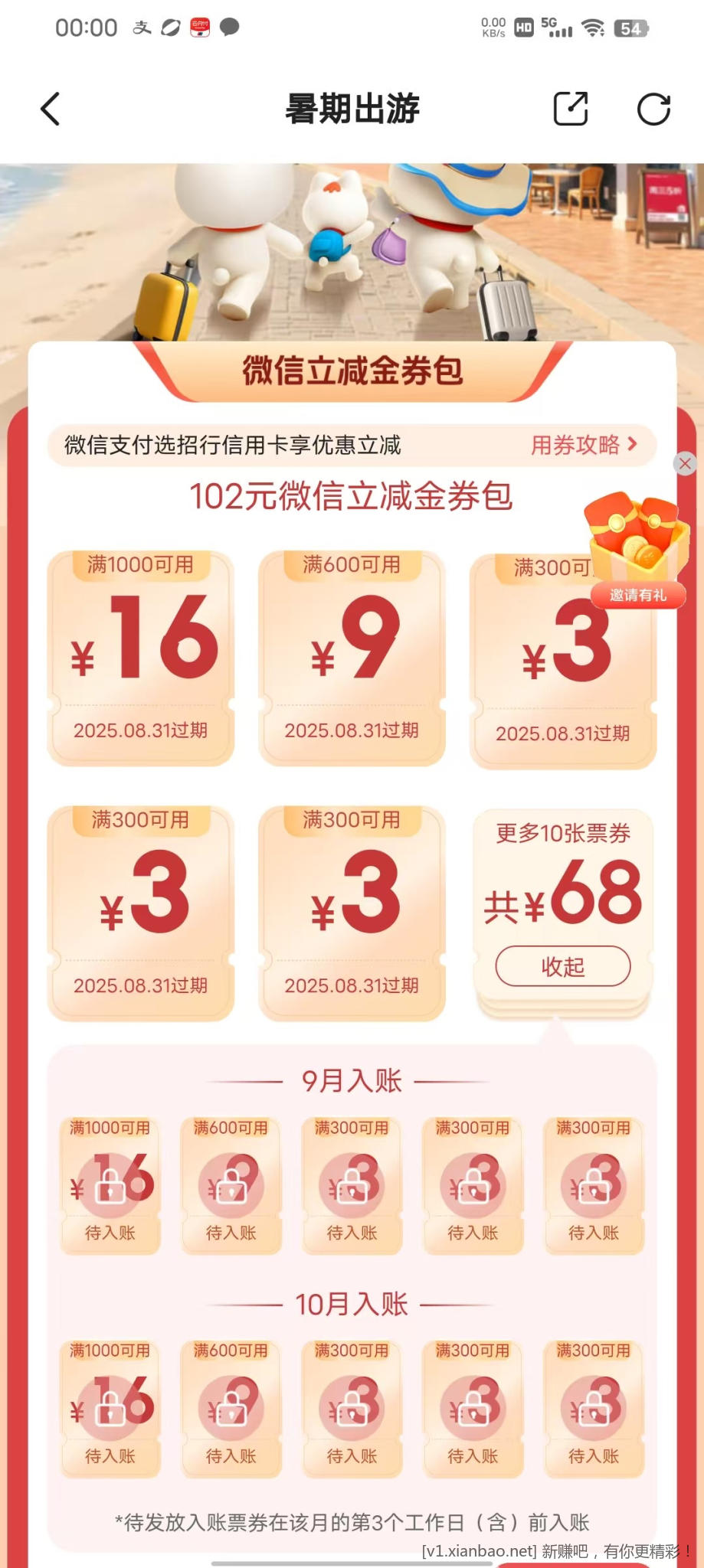Go back from 暑期出游 page
The width and height of the screenshot is (704, 1568).
pos(51,109)
